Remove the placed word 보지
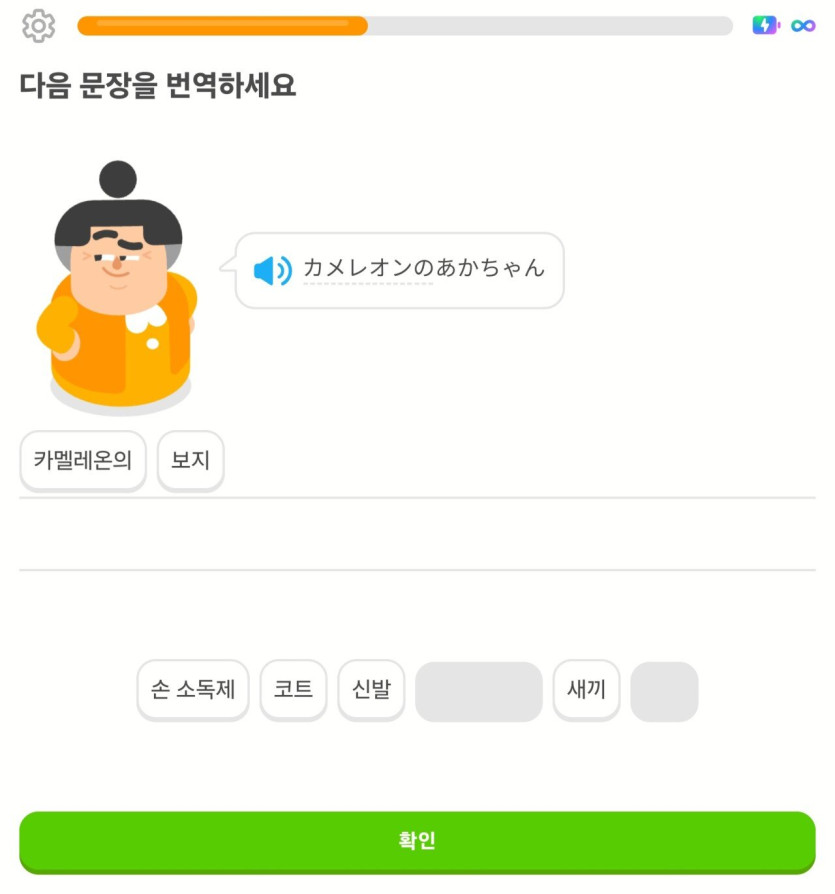 pyautogui.click(x=190, y=461)
